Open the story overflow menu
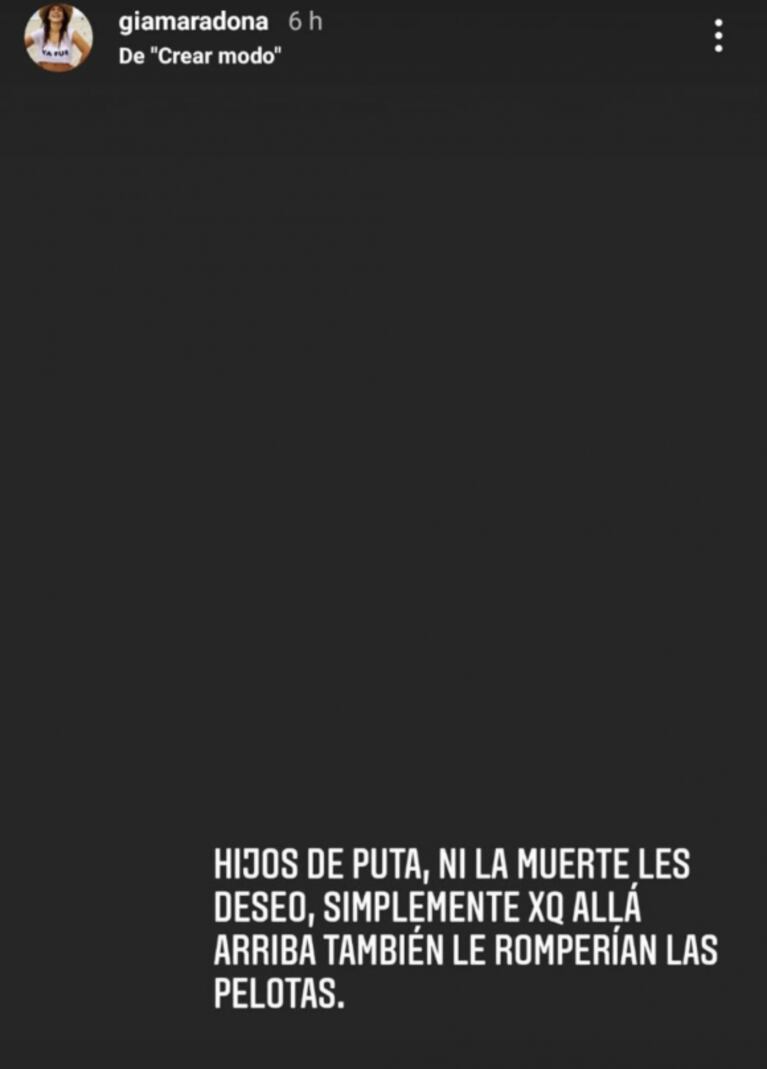Viewport: 767px width, 1069px height. click(718, 36)
